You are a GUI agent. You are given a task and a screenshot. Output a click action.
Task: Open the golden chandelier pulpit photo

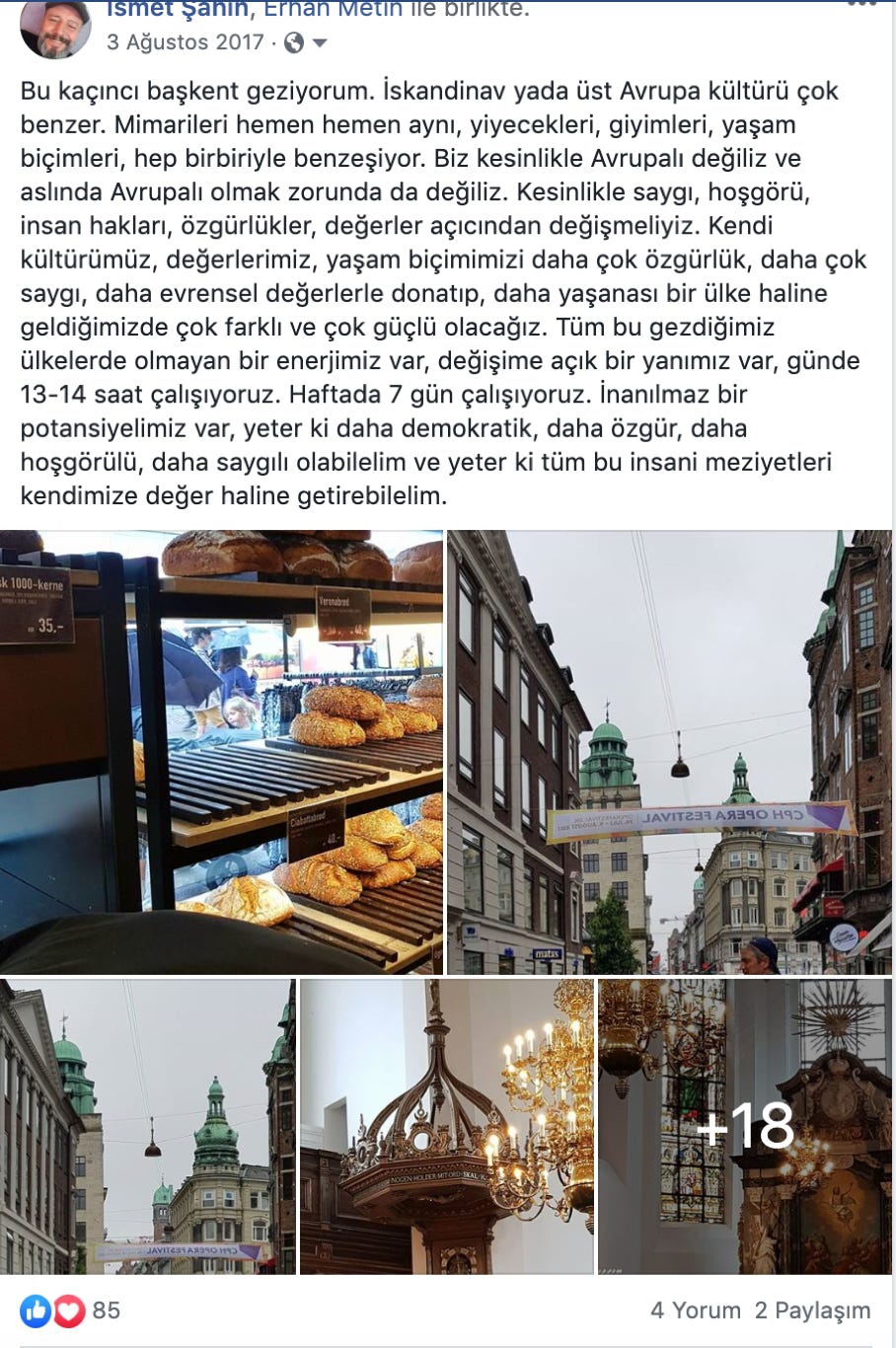coord(446,1126)
